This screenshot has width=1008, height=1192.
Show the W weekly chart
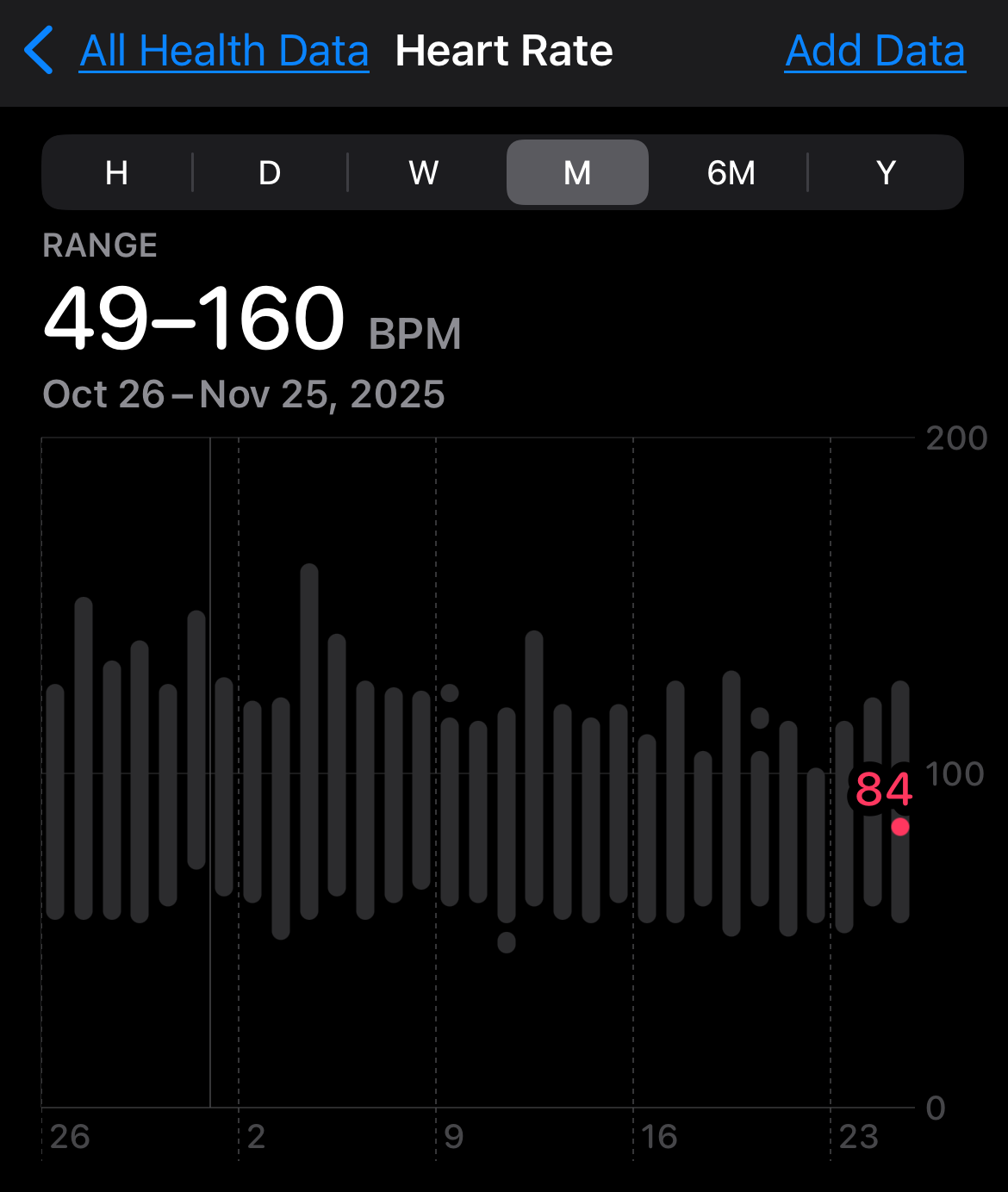pyautogui.click(x=424, y=173)
